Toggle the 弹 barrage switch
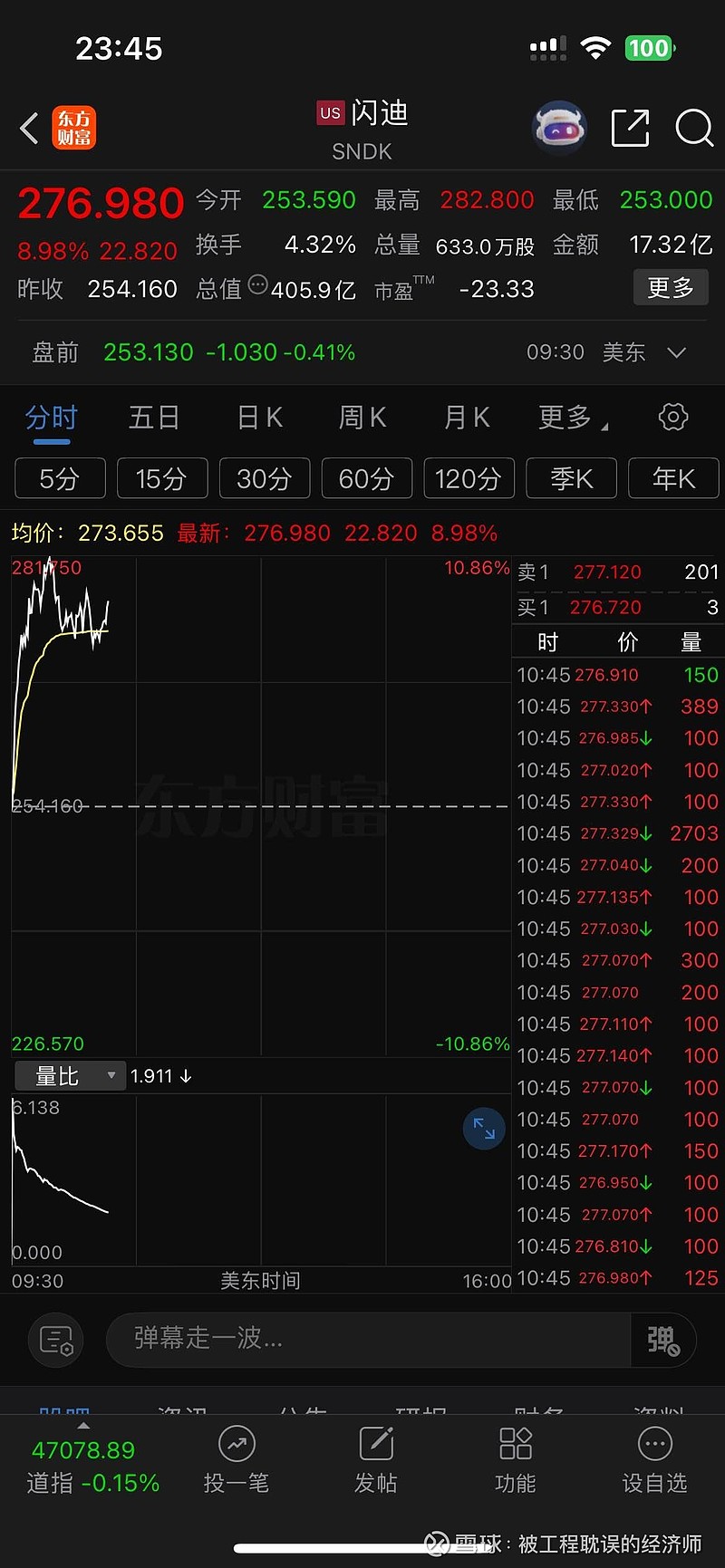This screenshot has width=725, height=1568. (664, 1340)
